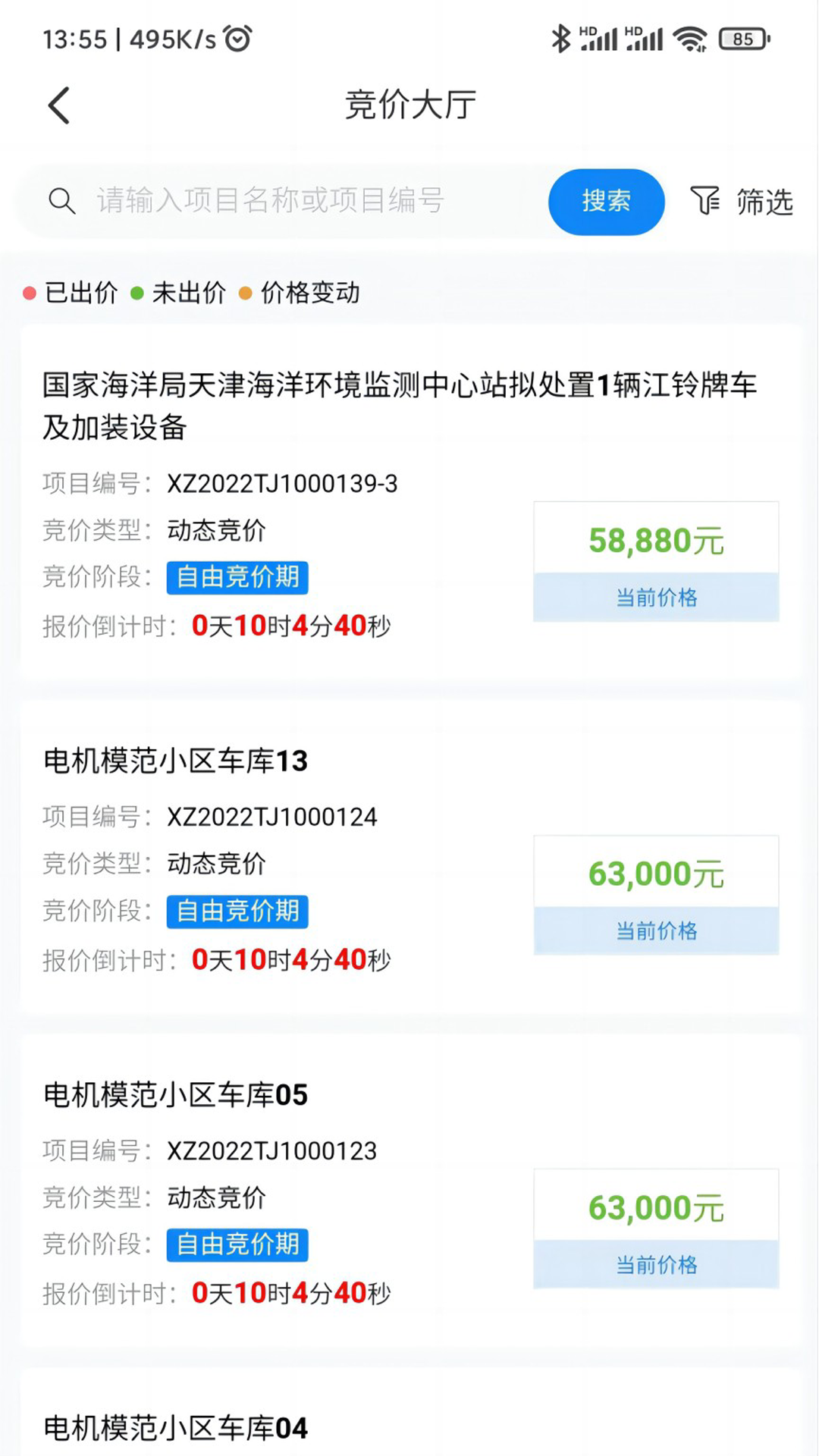This screenshot has height=1456, width=819.
Task: Expand the 自由竞价期 badge on 车库05
Action: [x=237, y=1244]
